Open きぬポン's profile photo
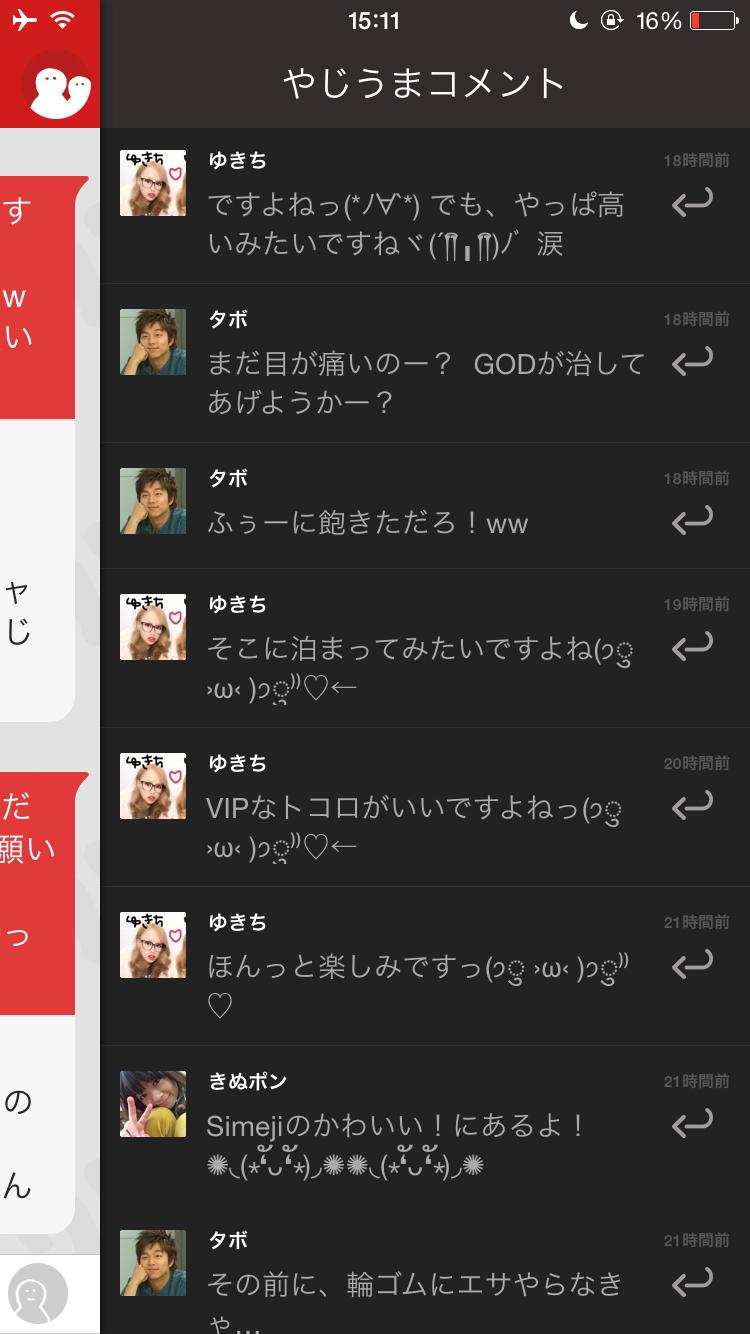 click(x=152, y=1103)
